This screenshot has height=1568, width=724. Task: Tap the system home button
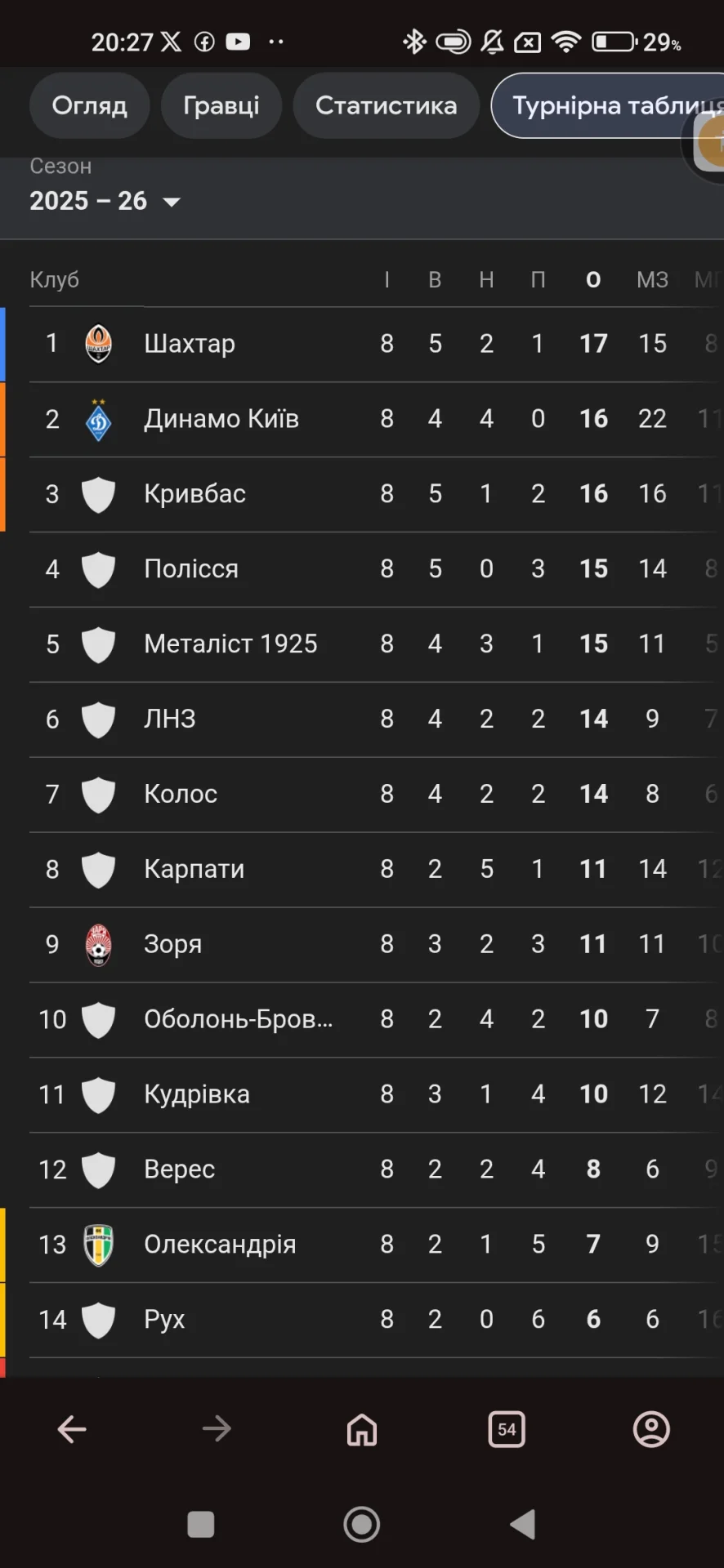[x=362, y=1524]
